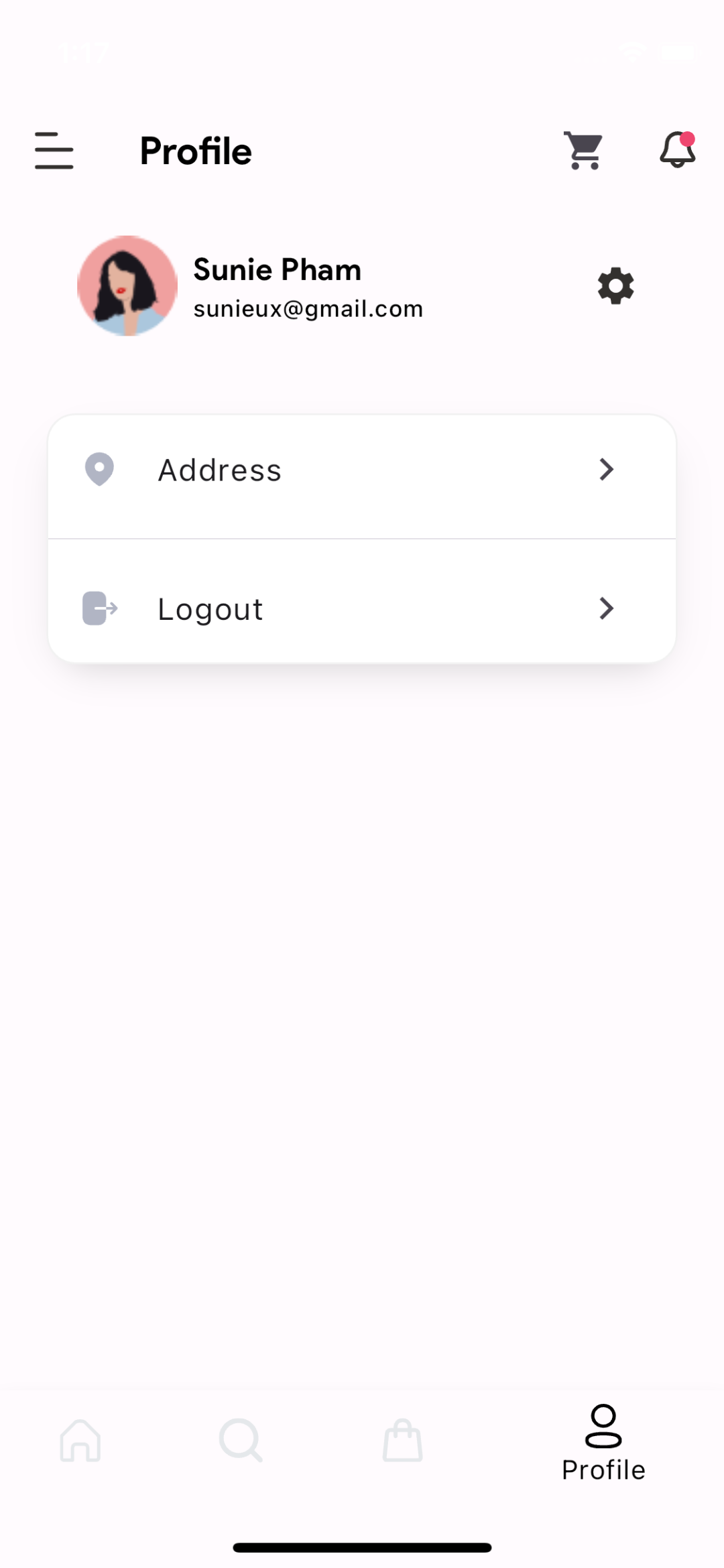
Task: Open account settings via the gear icon
Action: click(x=614, y=285)
